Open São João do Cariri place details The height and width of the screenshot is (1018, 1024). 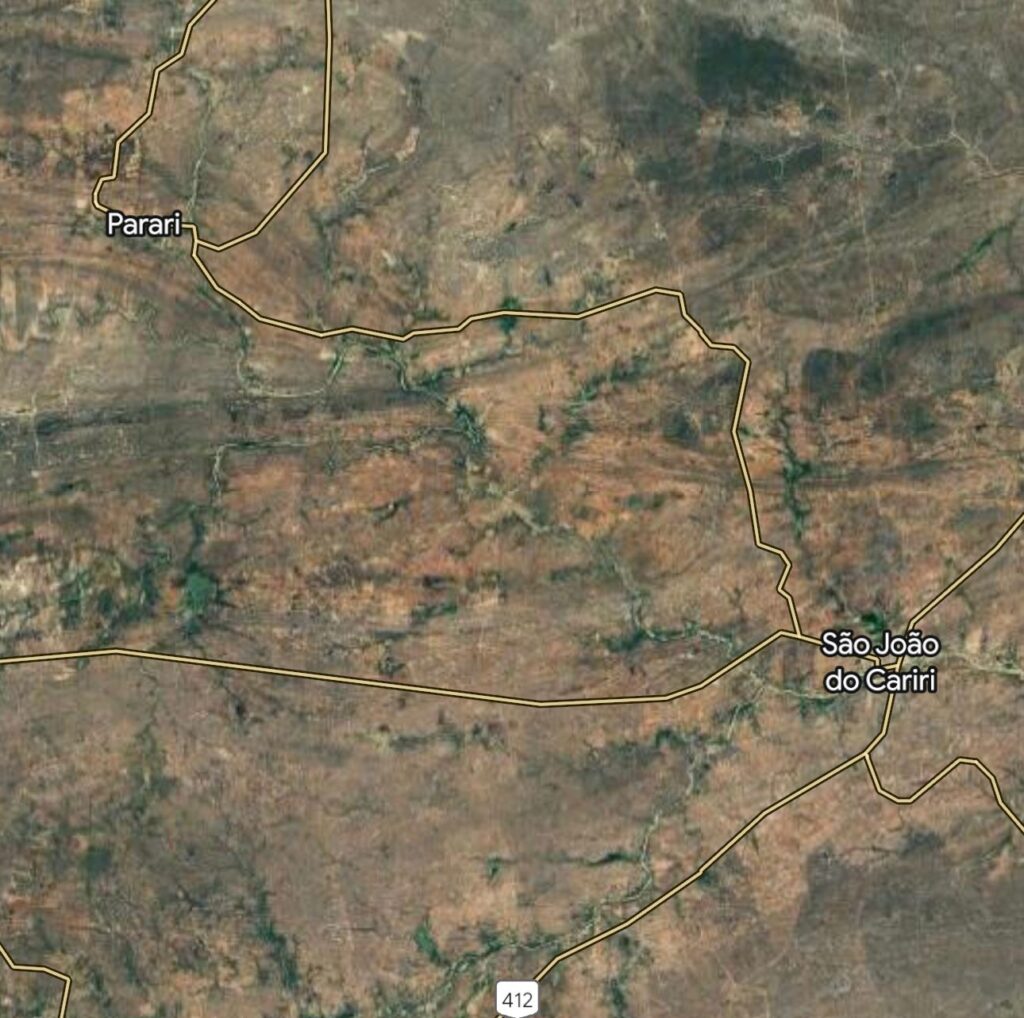(880, 662)
